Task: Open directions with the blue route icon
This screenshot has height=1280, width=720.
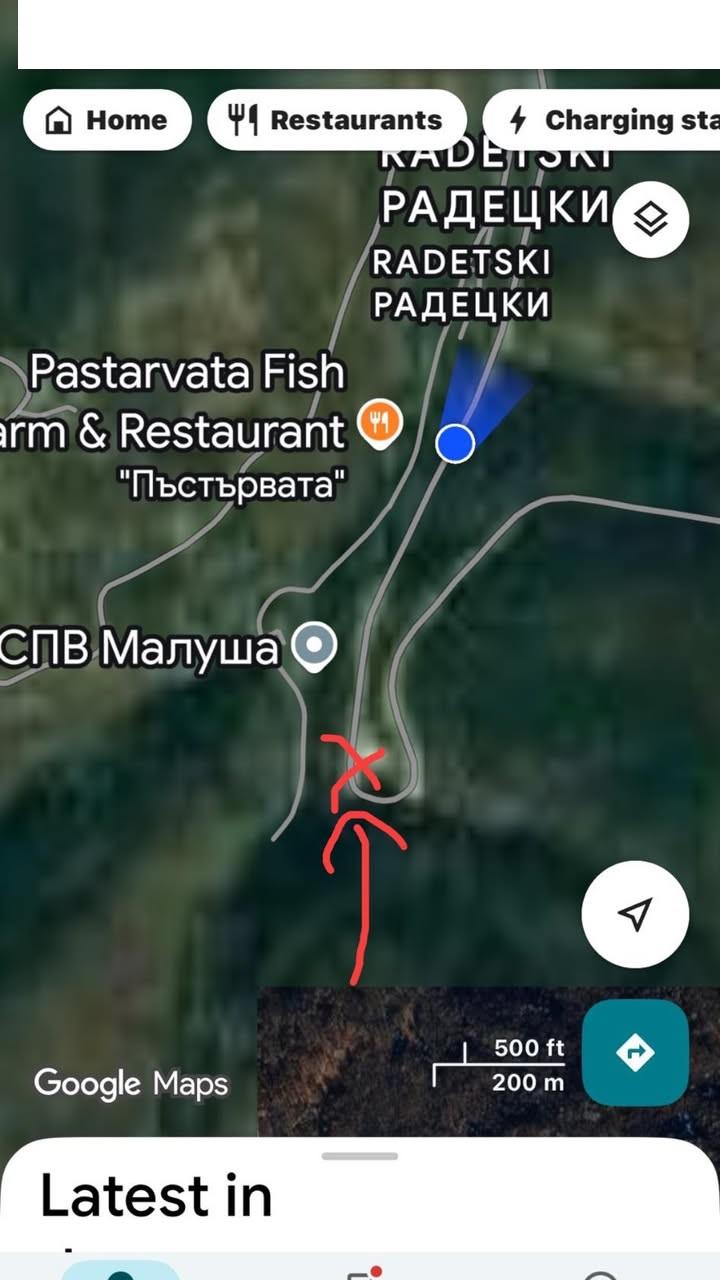Action: click(x=635, y=1053)
